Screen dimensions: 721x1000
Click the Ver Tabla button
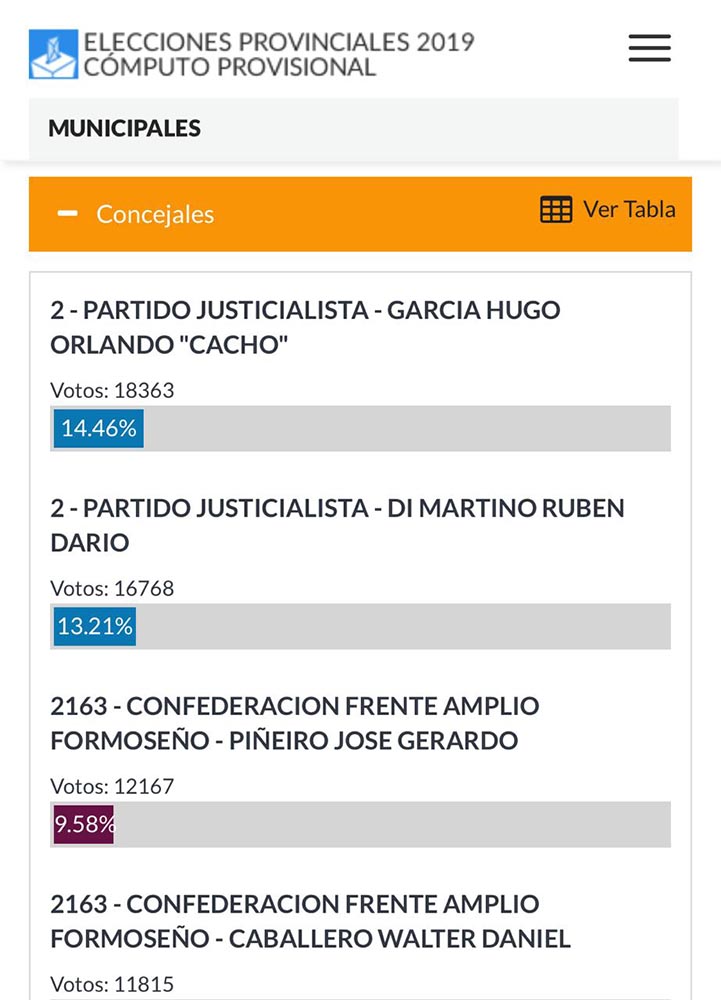[x=628, y=210]
